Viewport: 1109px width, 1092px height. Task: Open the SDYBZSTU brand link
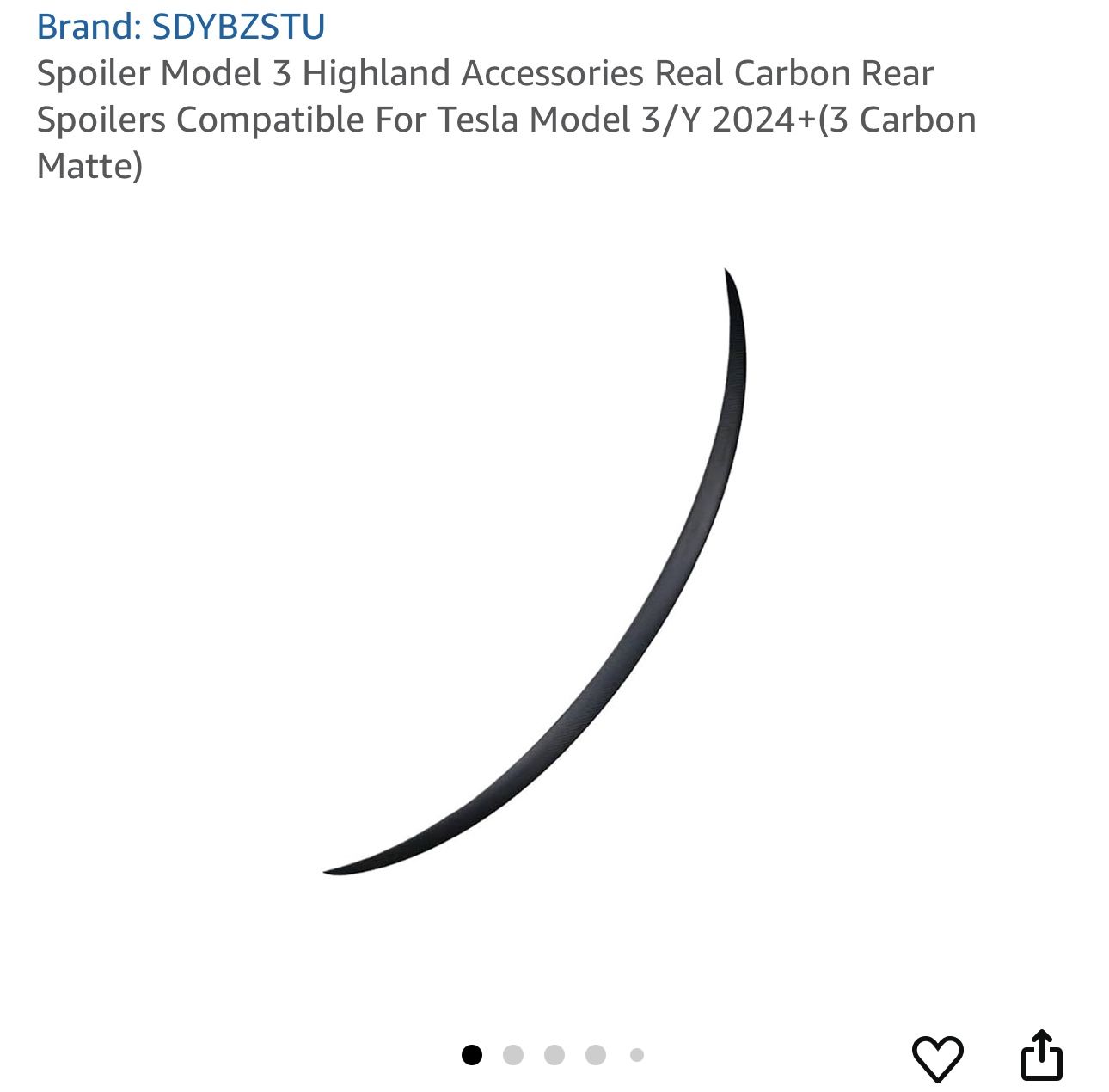(x=181, y=26)
